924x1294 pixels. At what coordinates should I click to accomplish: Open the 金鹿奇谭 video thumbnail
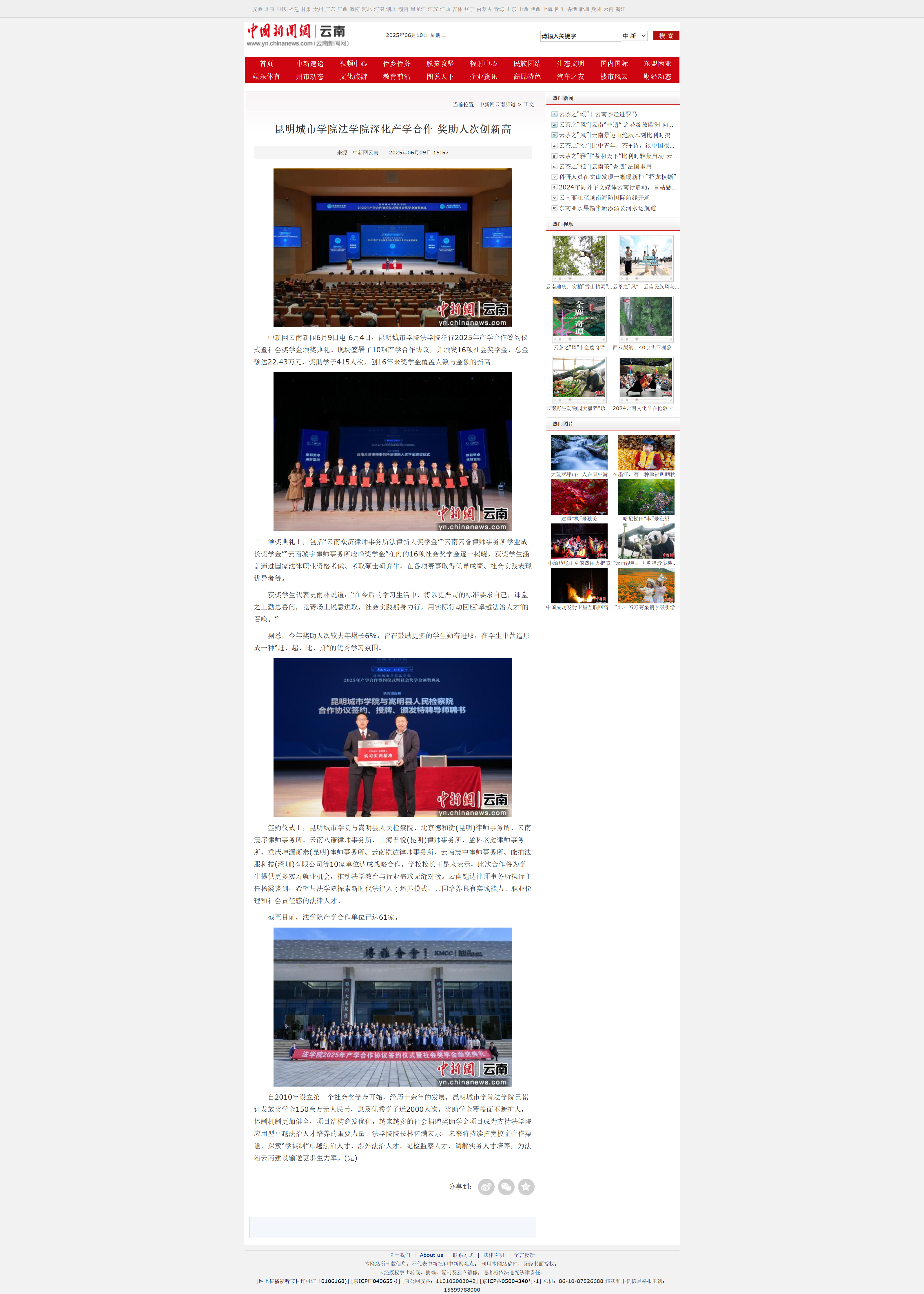coord(579,319)
